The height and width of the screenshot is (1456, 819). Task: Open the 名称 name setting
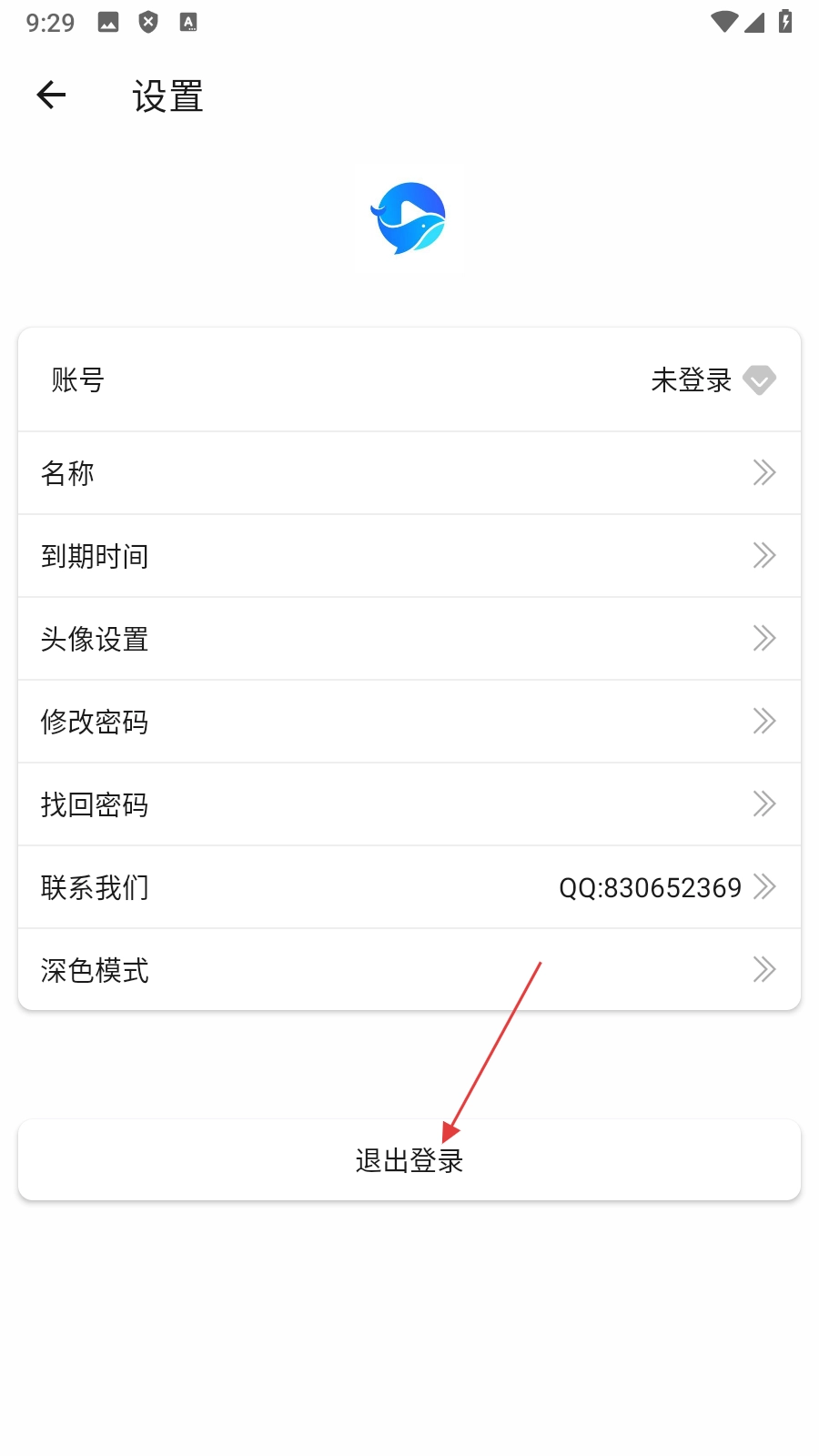coord(409,473)
